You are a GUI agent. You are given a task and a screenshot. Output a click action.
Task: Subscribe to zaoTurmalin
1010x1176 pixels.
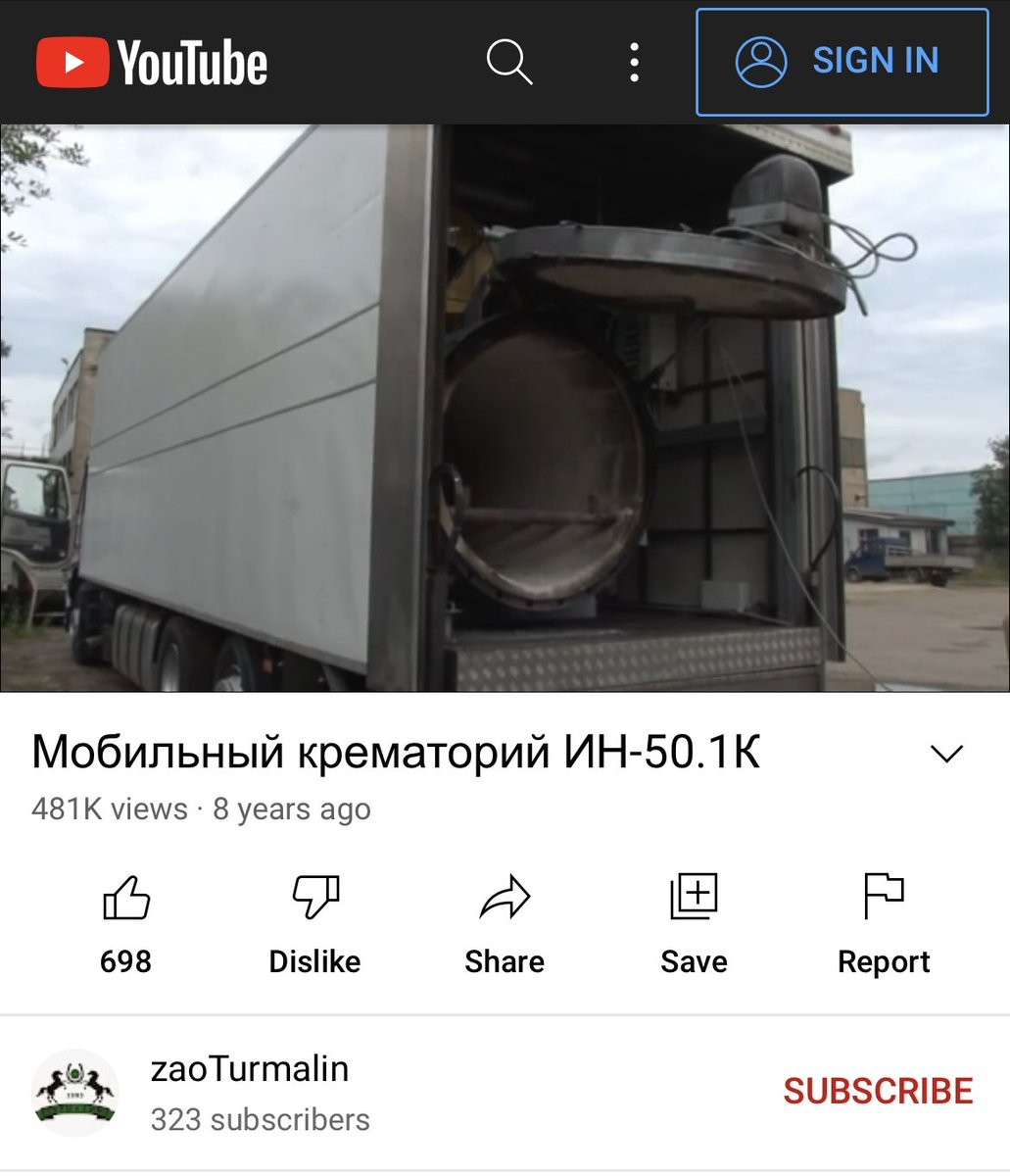point(877,1091)
